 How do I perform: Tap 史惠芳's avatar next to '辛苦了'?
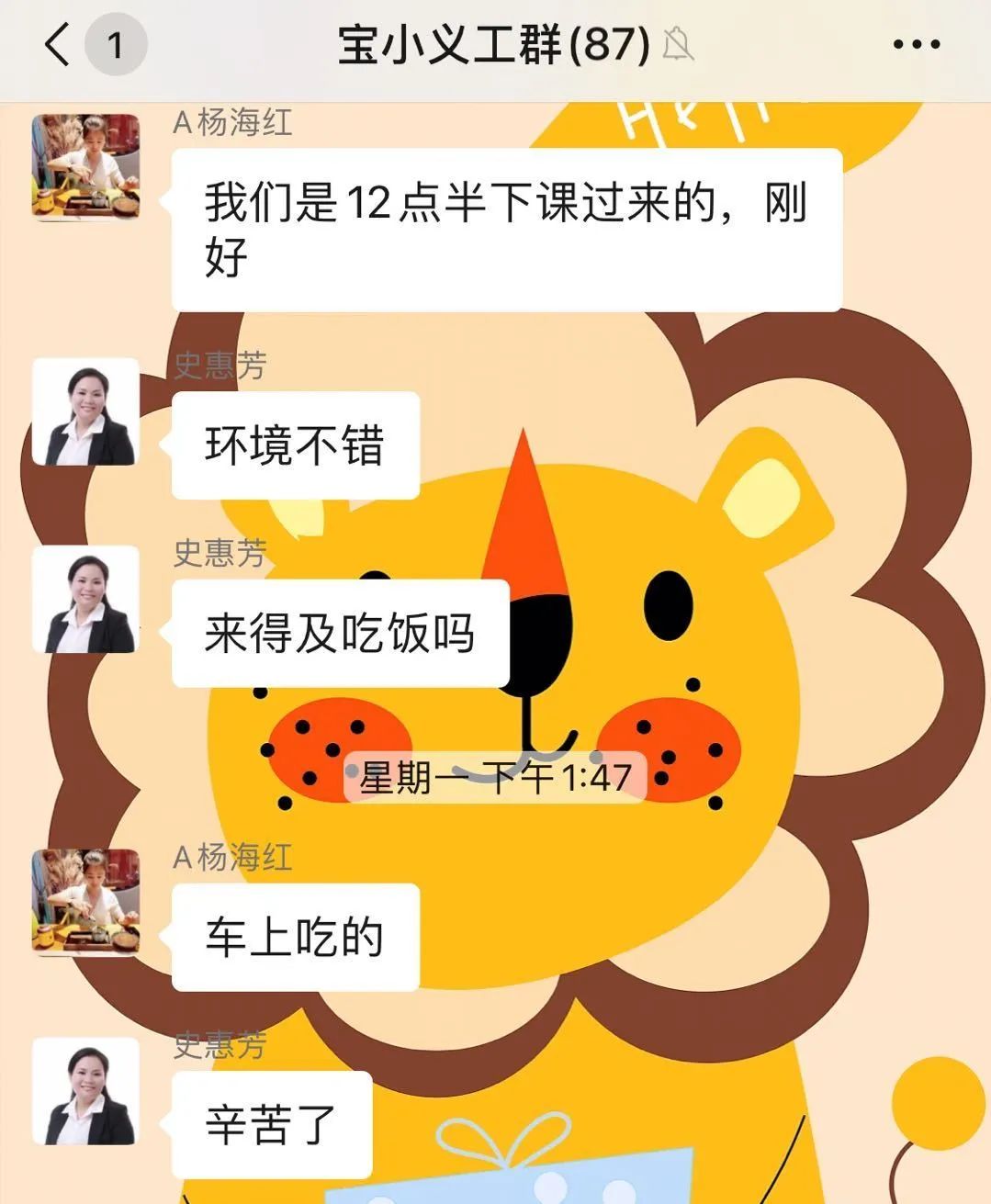click(86, 1092)
